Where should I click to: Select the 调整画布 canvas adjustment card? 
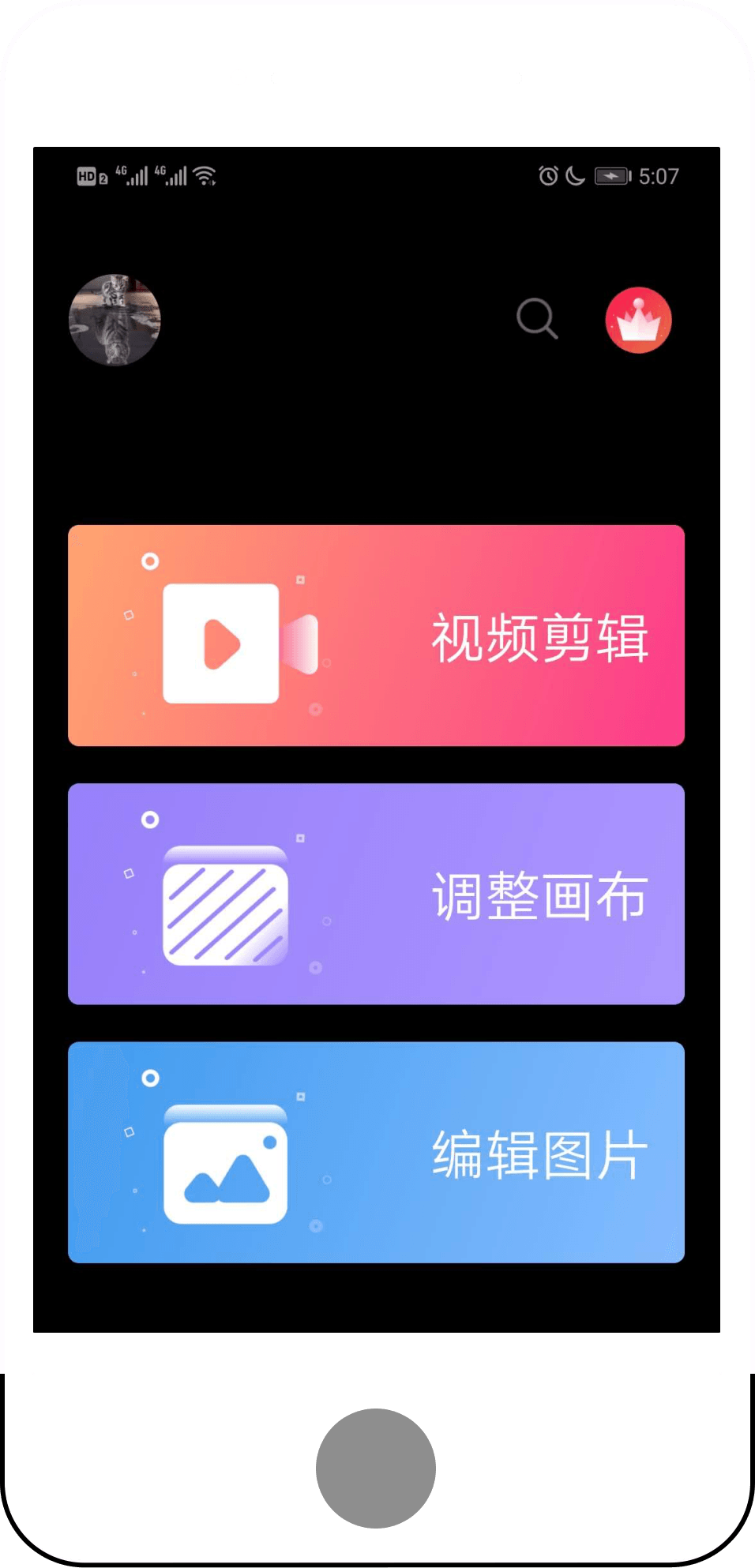(x=376, y=894)
